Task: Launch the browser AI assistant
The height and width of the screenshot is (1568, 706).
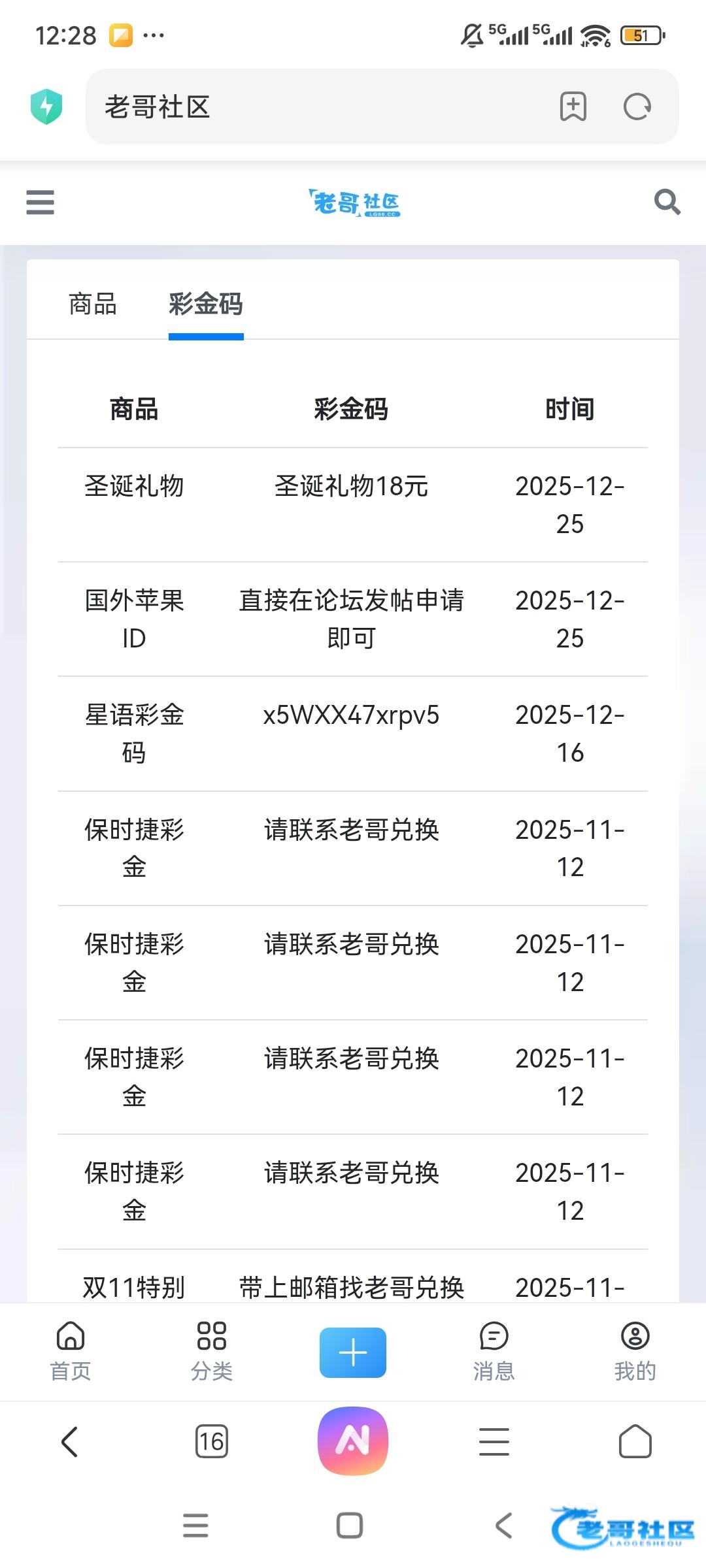Action: [353, 1441]
